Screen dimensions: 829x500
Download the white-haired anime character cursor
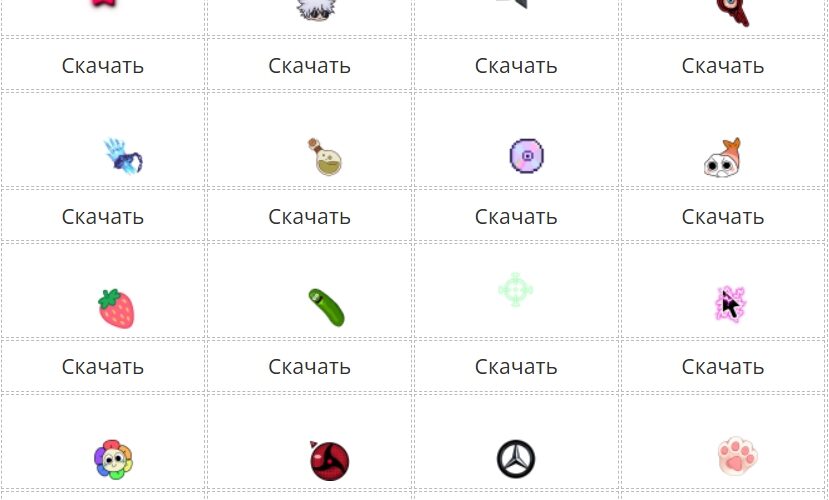pyautogui.click(x=309, y=66)
